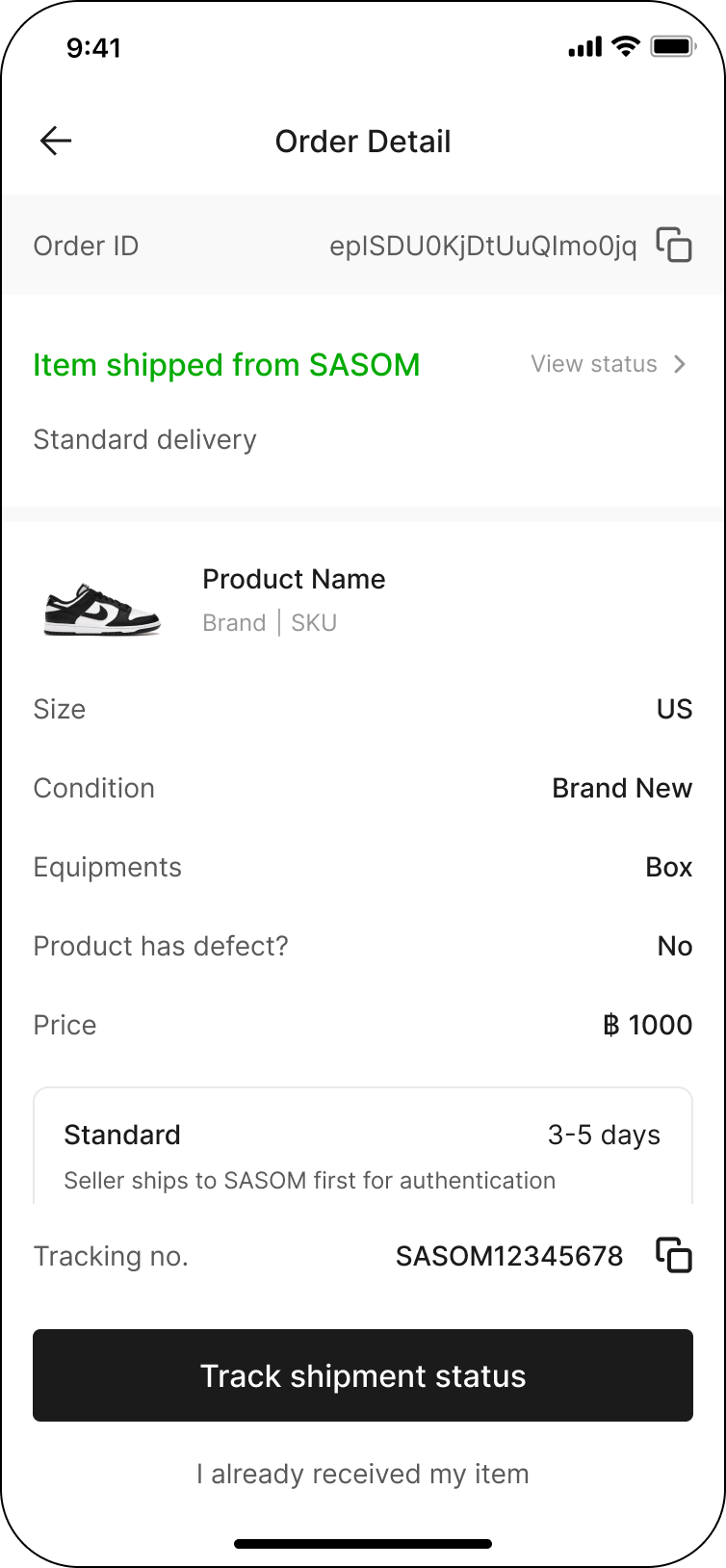The width and height of the screenshot is (726, 1568).
Task: Tap the Price row showing 1000 baht
Action: 363,1025
